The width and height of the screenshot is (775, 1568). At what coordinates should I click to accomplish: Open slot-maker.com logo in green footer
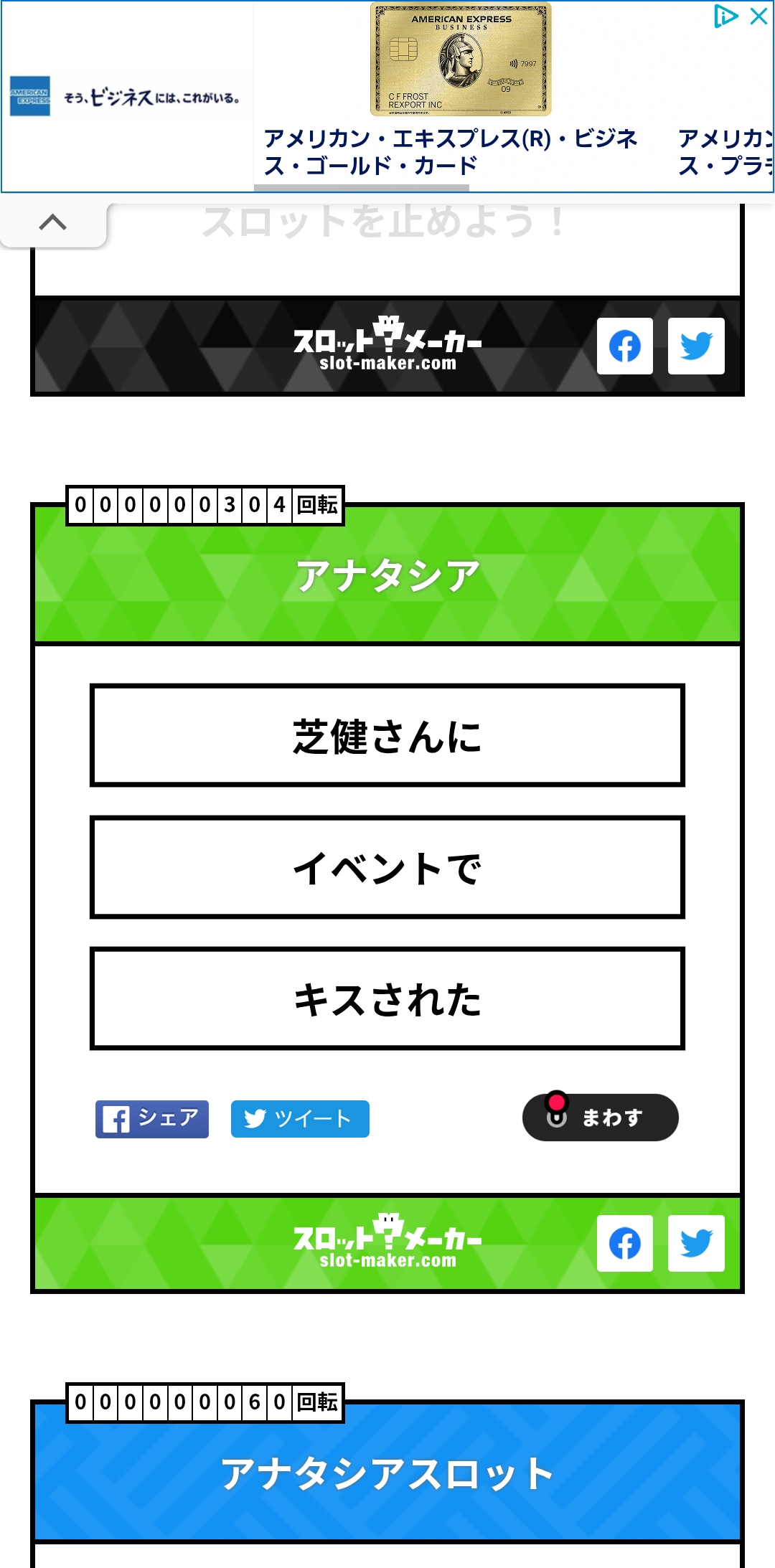(x=387, y=1243)
